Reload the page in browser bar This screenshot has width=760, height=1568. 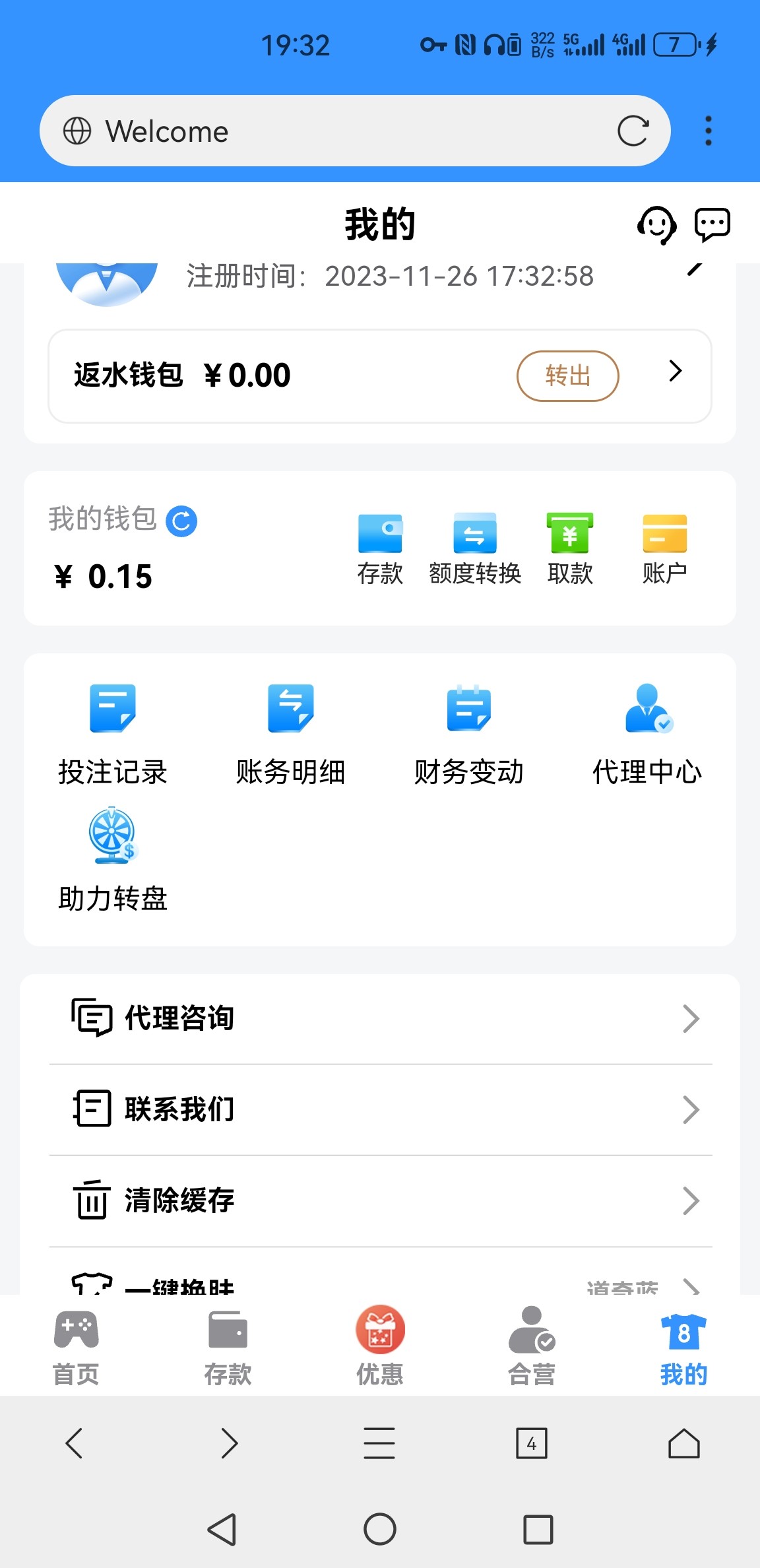633,131
